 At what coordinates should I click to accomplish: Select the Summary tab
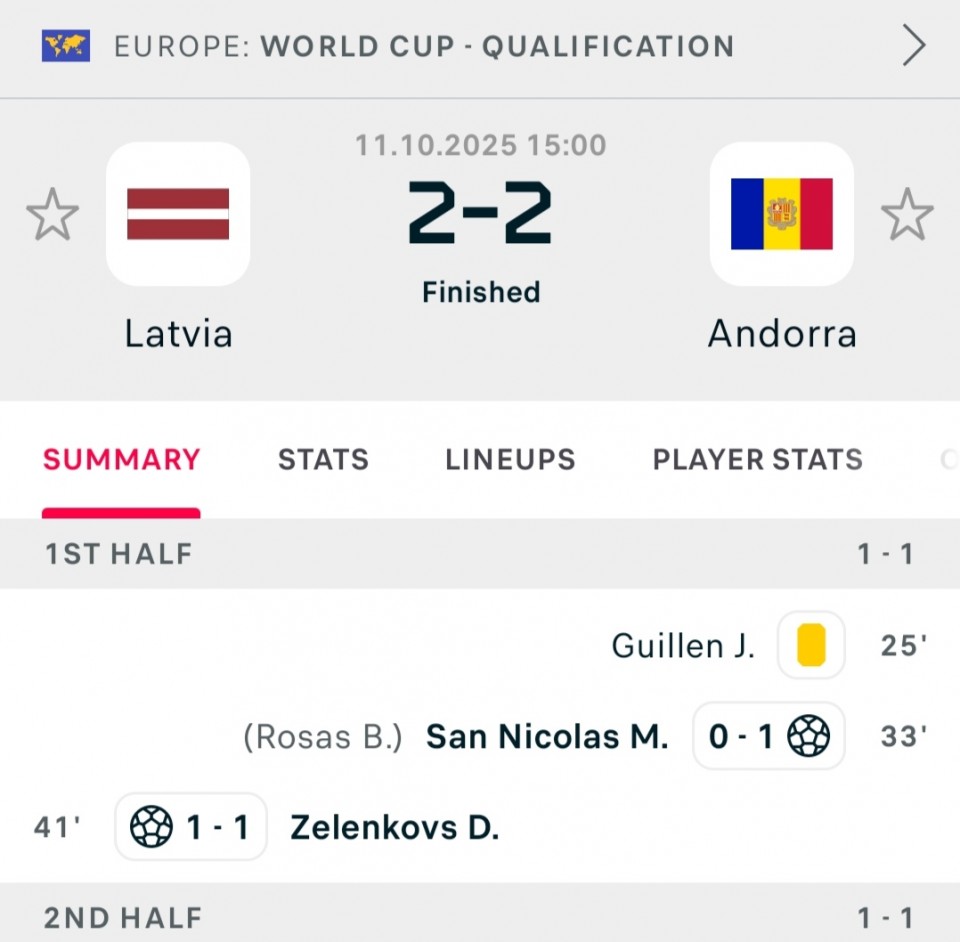[x=122, y=460]
